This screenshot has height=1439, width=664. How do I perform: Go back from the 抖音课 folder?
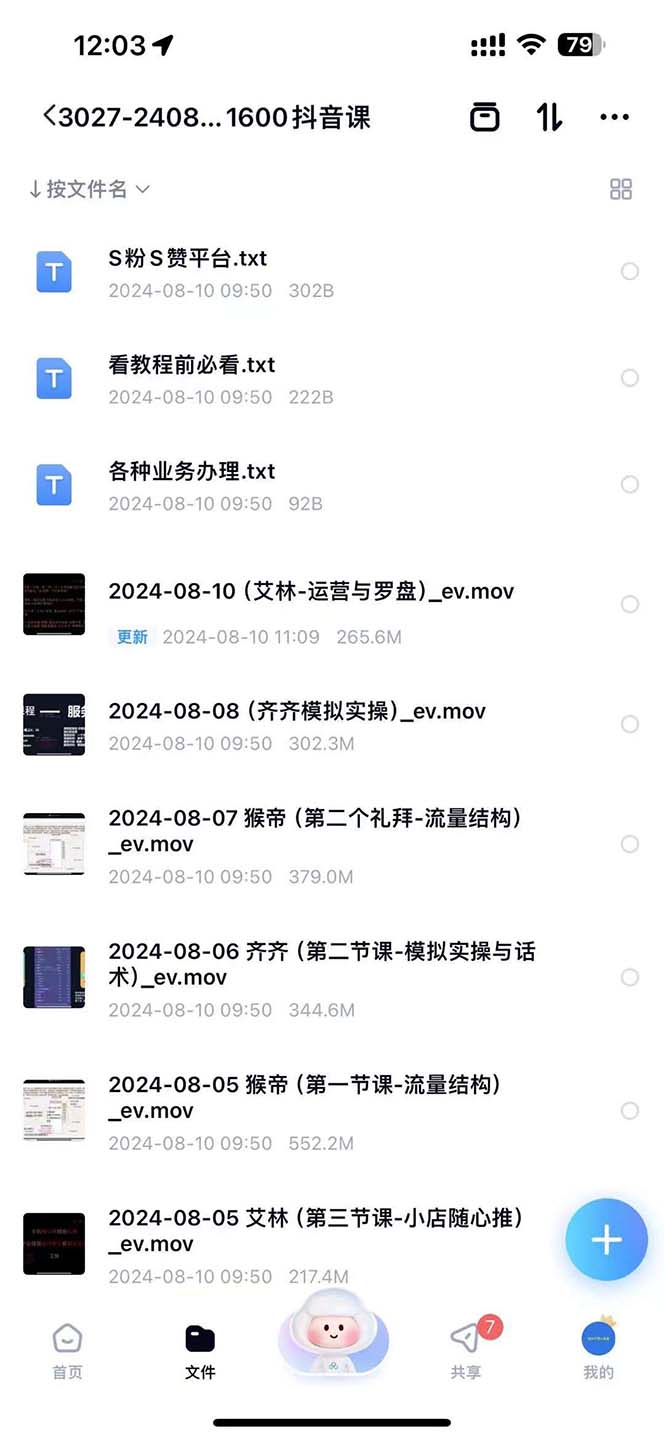point(50,117)
